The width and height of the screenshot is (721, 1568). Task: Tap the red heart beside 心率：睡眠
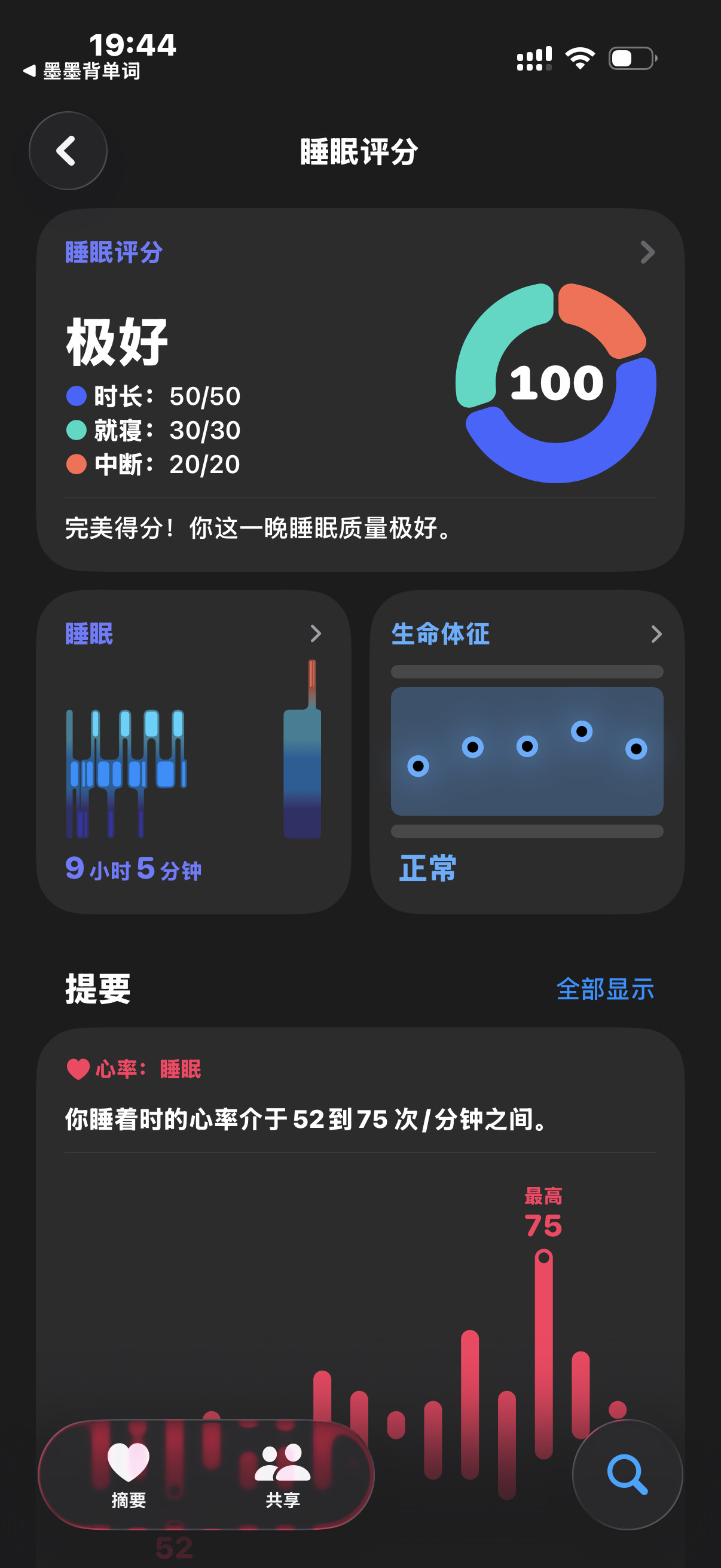77,1068
